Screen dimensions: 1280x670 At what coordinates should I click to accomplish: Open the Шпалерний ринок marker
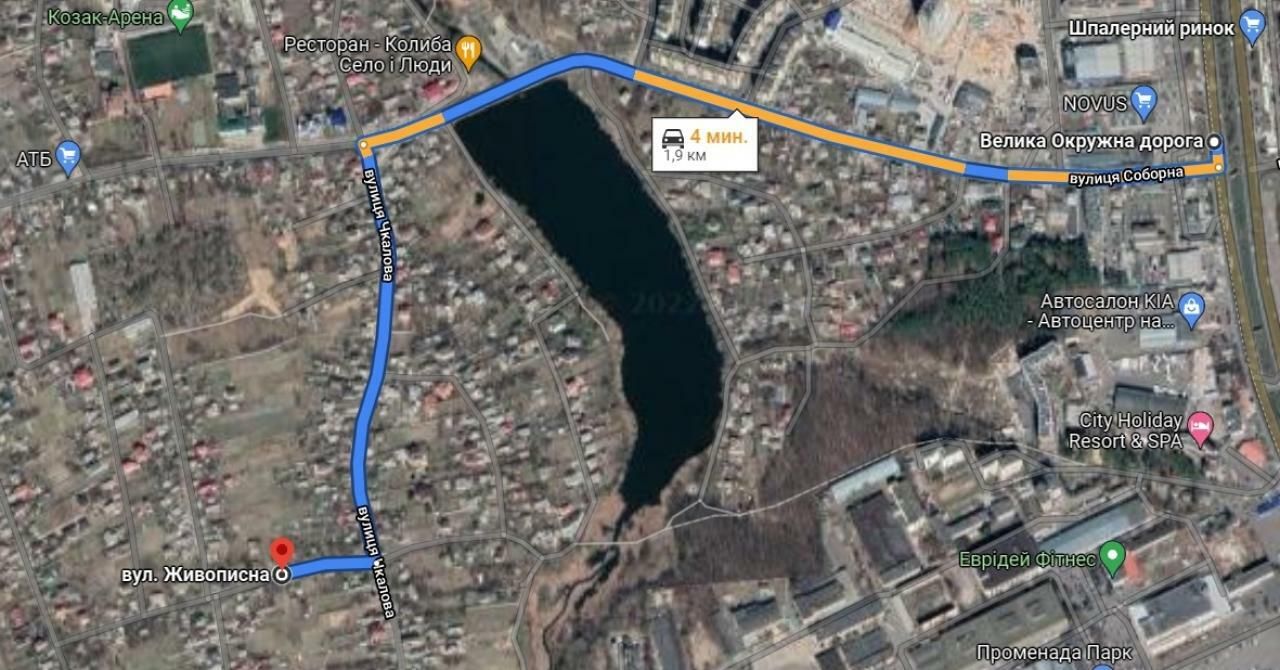click(x=1252, y=26)
